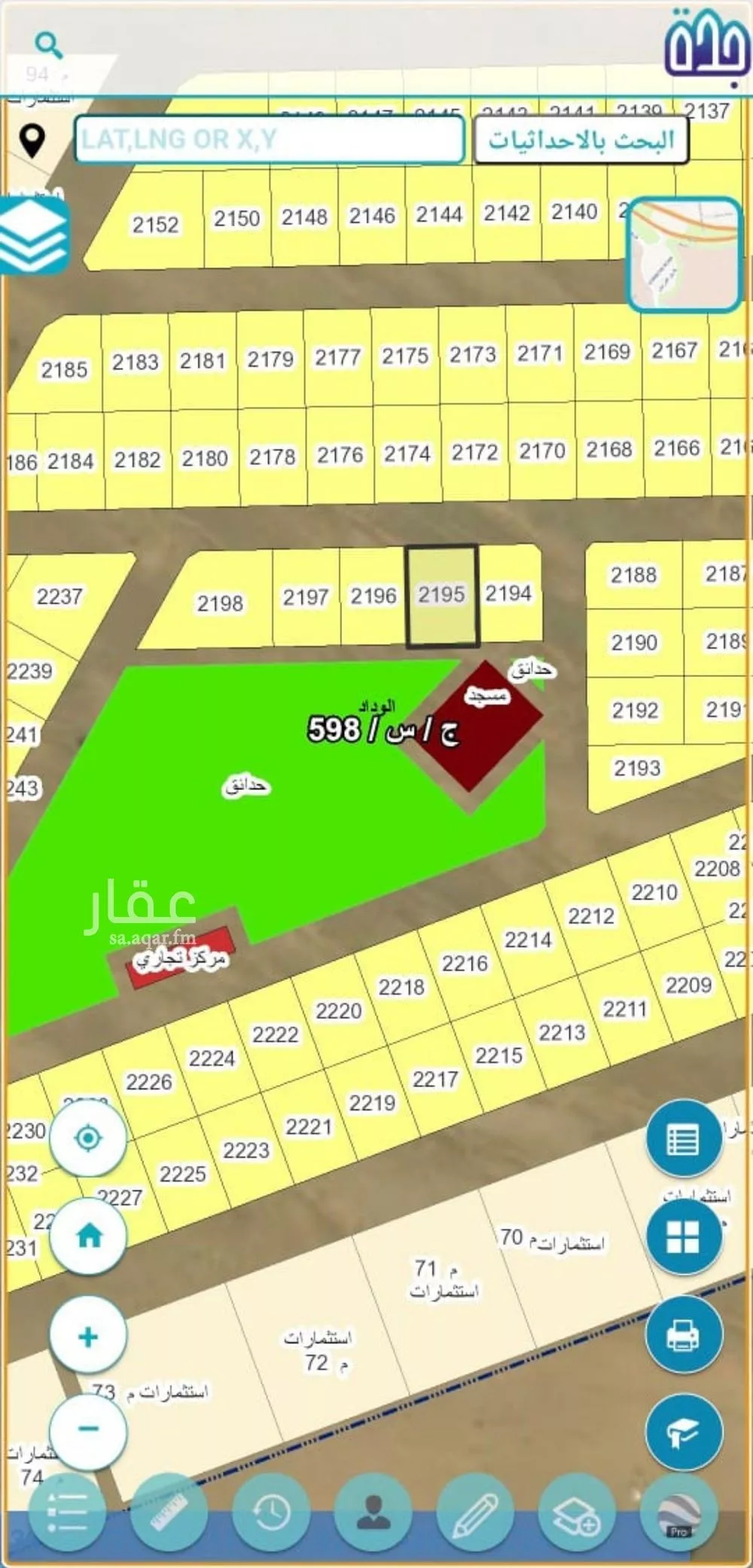Open the four-squares grid button

tap(684, 1236)
